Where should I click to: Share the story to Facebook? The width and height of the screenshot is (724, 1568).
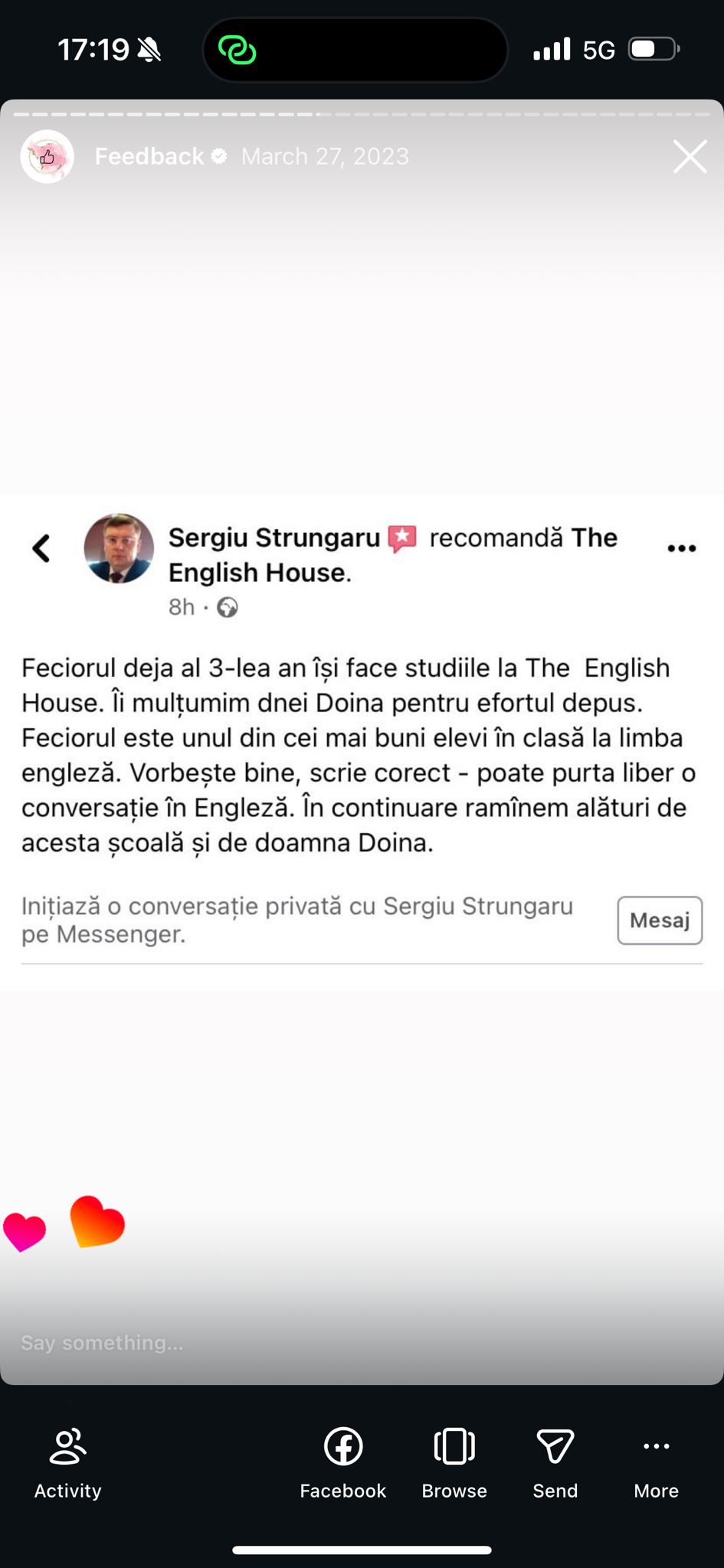[343, 1463]
